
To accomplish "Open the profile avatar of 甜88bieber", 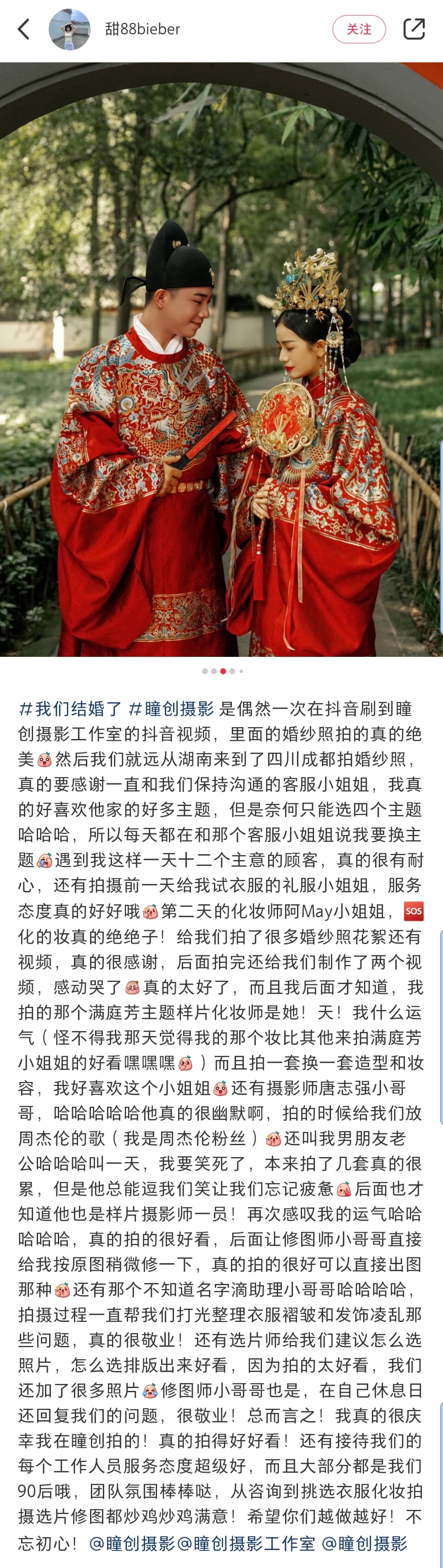I will coord(69,29).
